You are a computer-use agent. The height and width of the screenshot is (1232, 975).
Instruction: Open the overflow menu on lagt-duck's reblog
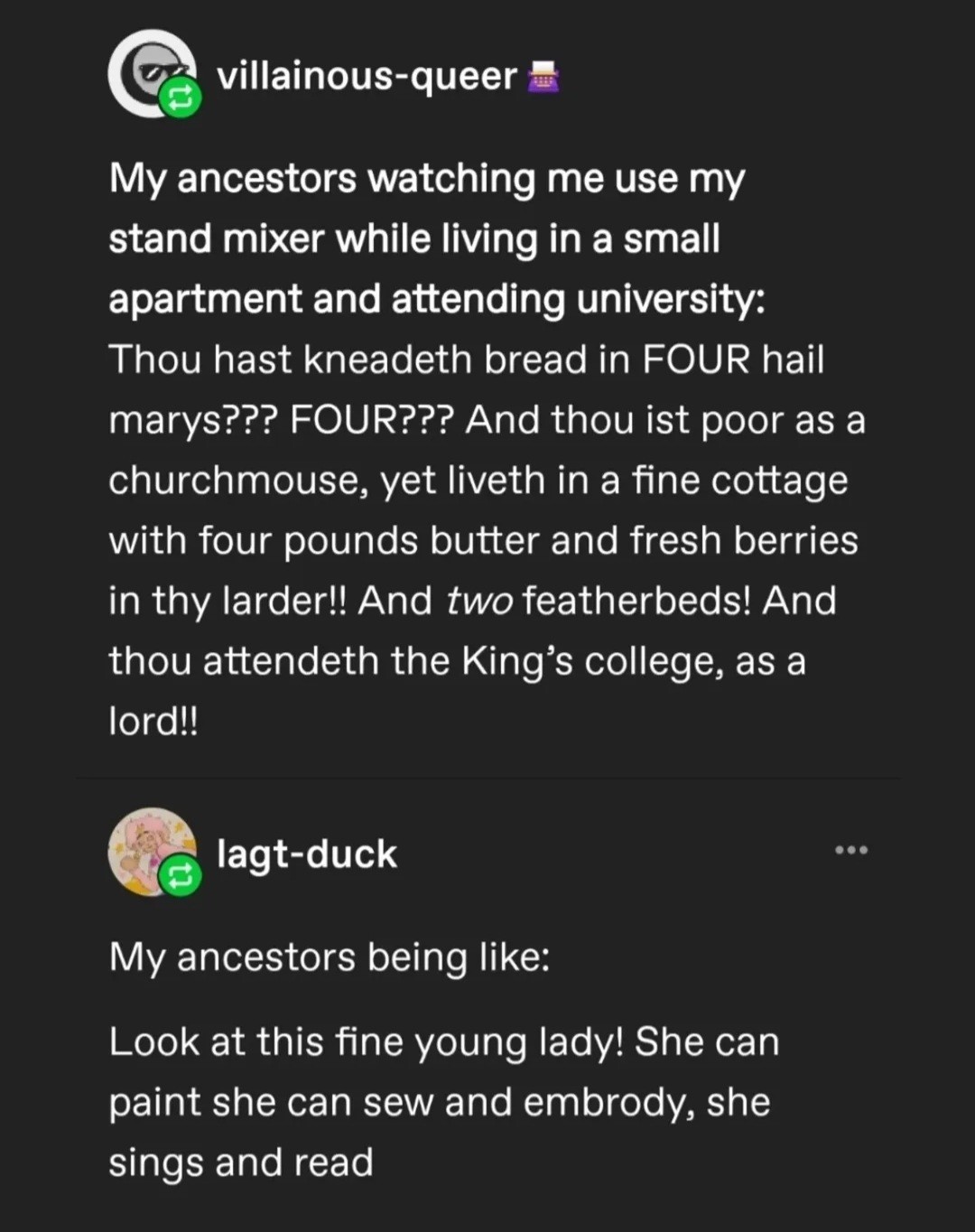pyautogui.click(x=851, y=850)
